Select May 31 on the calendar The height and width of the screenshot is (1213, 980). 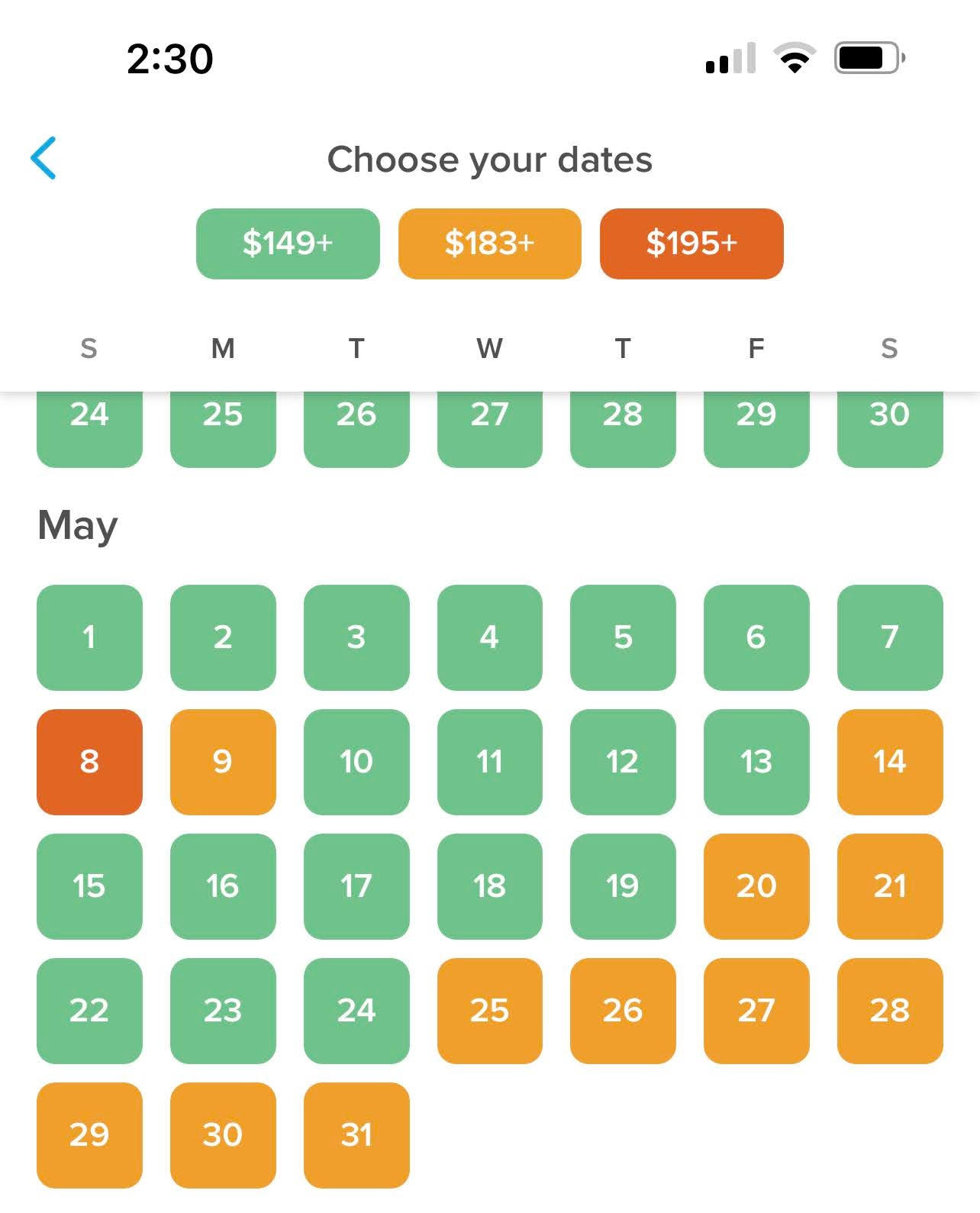(356, 1135)
